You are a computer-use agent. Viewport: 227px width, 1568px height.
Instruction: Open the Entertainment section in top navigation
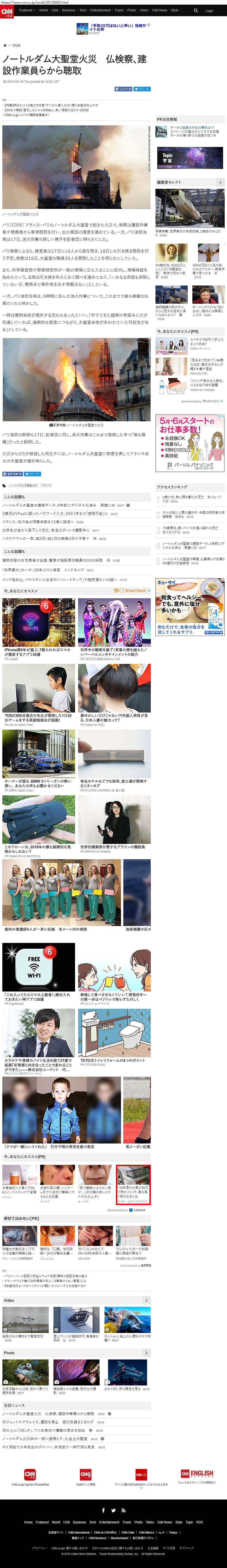coord(100,10)
